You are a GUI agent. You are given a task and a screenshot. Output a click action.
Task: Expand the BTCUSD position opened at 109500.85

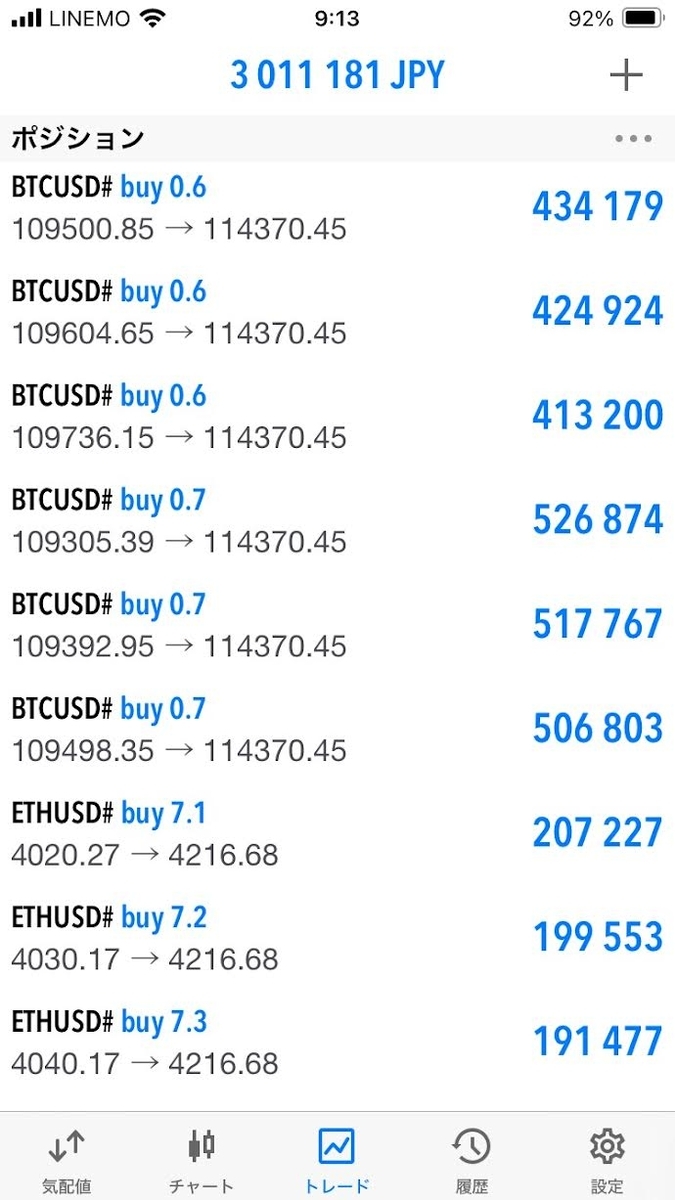click(337, 208)
